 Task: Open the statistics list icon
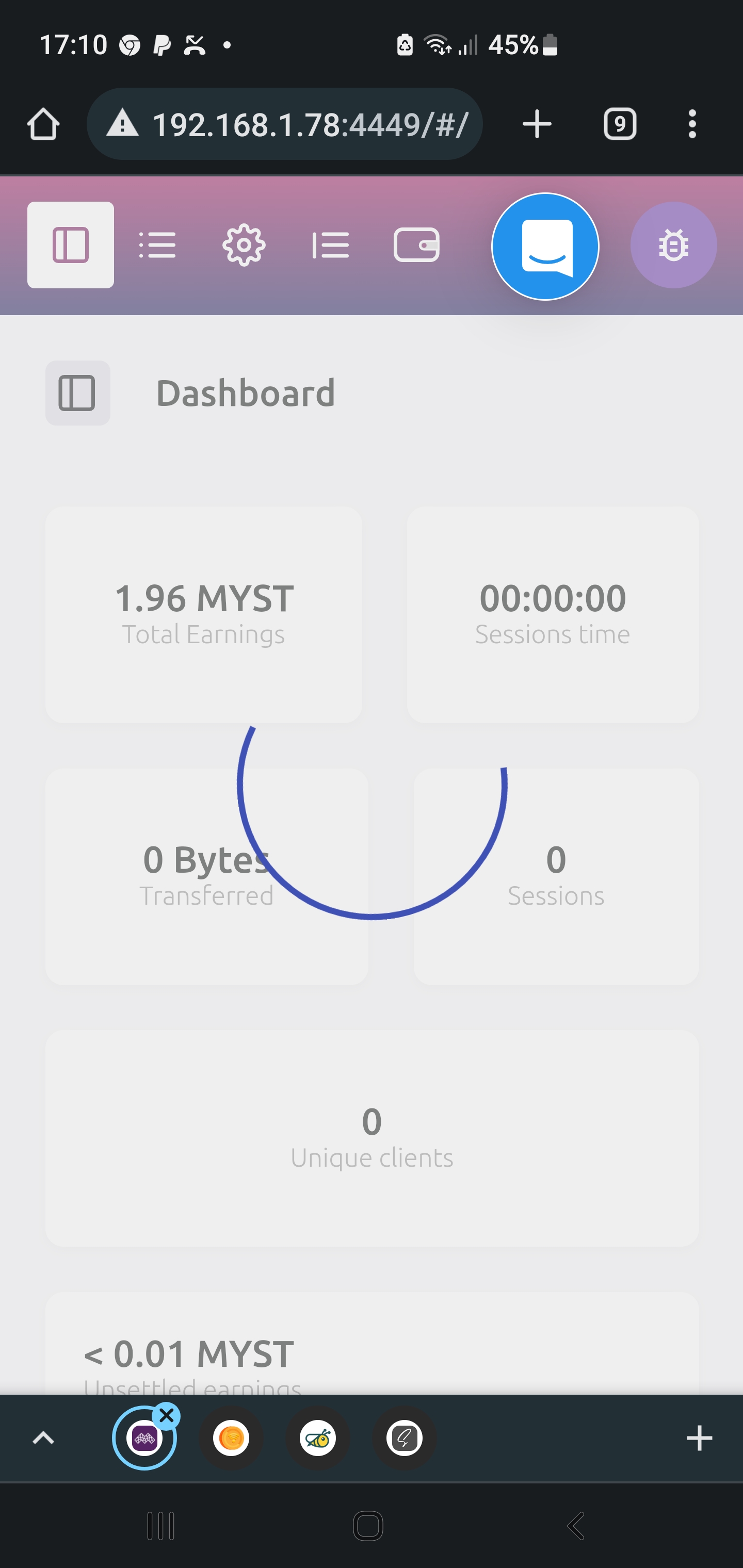pyautogui.click(x=331, y=244)
